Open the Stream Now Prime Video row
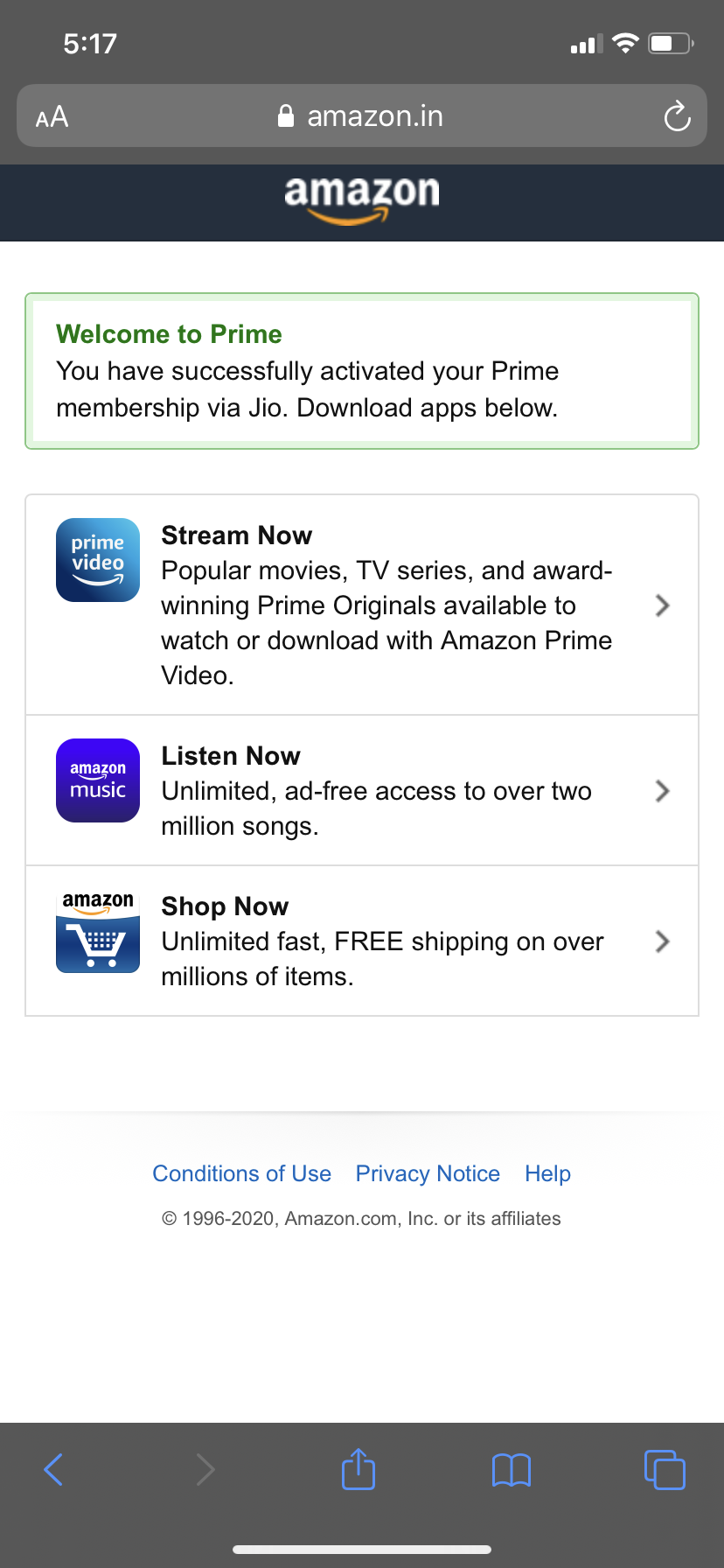 (x=361, y=605)
